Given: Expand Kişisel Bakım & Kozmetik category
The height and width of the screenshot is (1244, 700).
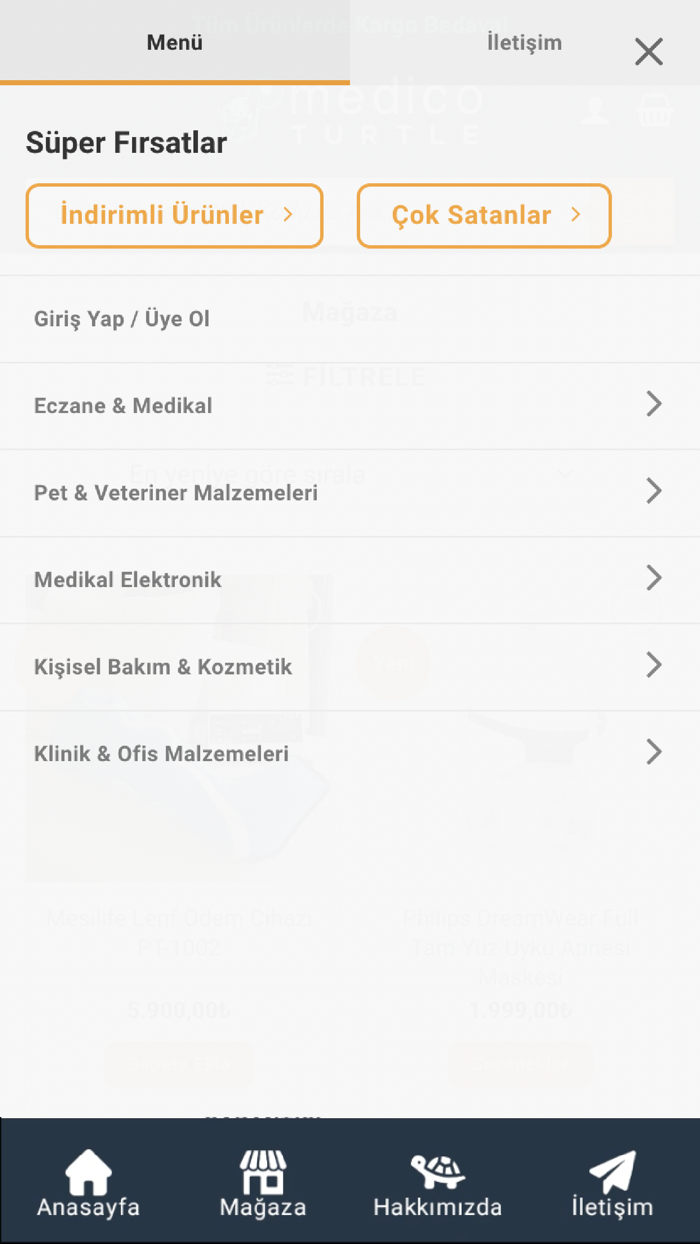Looking at the screenshot, I should click(x=350, y=667).
